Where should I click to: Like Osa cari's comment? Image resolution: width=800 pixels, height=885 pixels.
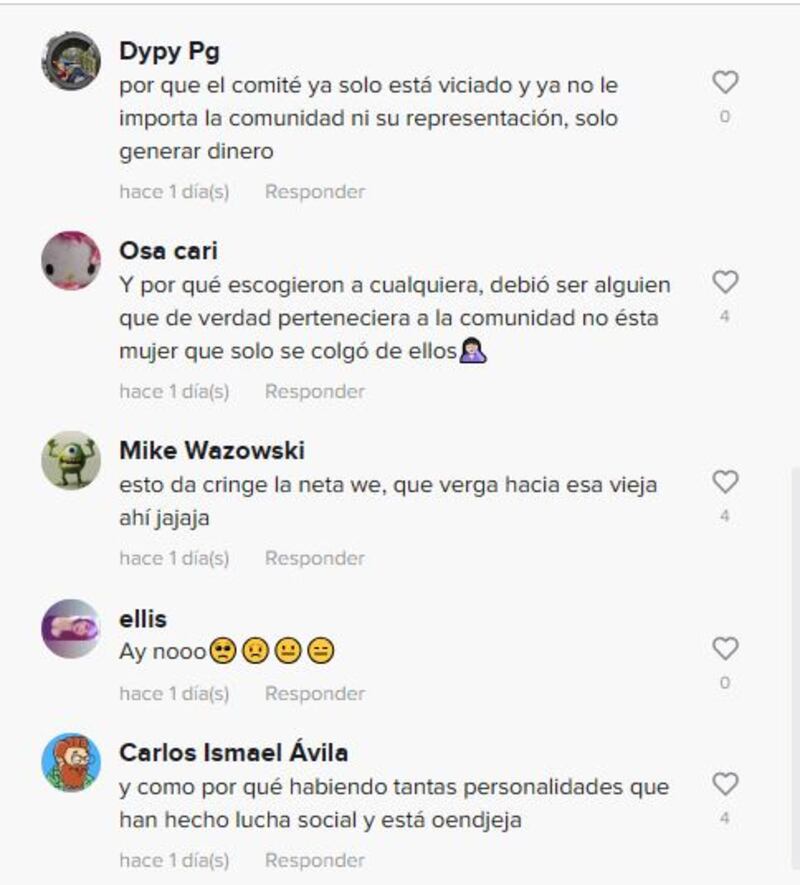coord(725,283)
